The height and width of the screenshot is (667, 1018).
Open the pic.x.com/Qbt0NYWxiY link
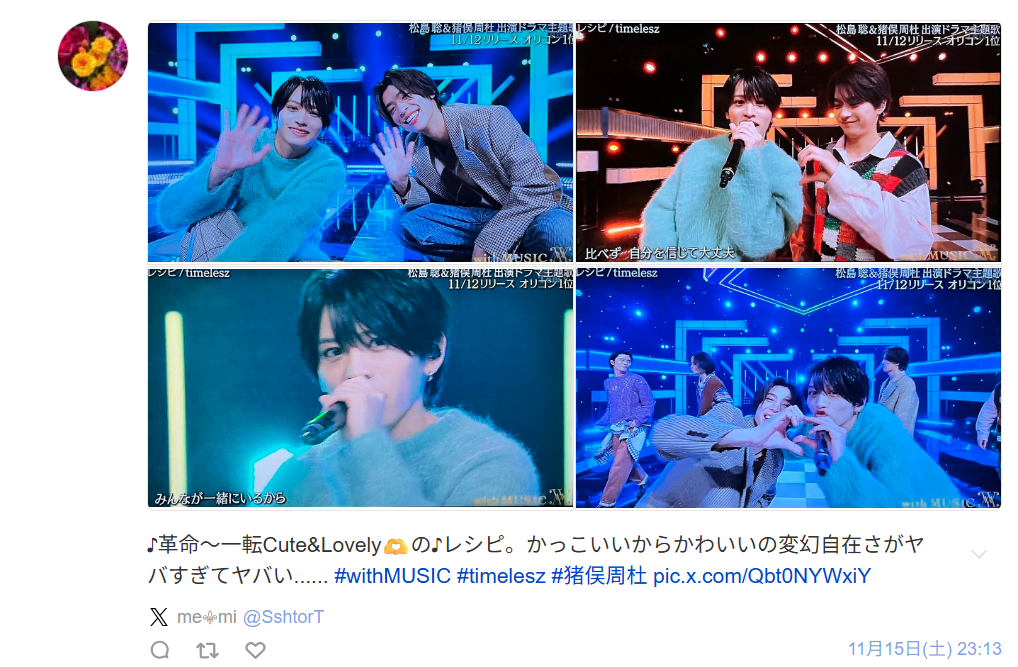762,576
